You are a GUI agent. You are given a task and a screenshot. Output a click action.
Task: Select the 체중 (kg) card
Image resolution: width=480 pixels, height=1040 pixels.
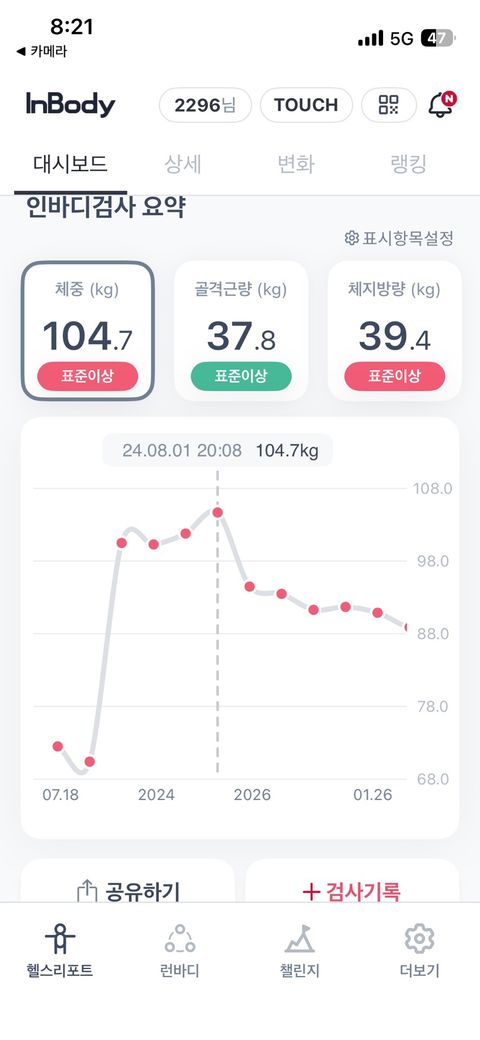88,331
